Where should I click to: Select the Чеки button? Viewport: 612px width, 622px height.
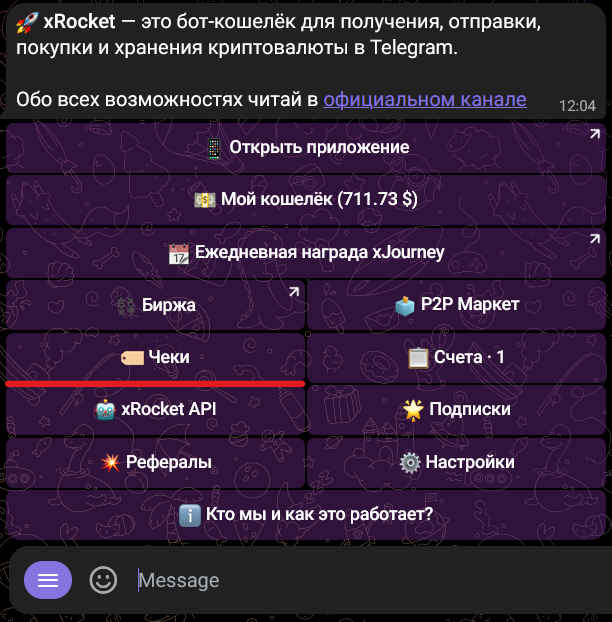155,357
